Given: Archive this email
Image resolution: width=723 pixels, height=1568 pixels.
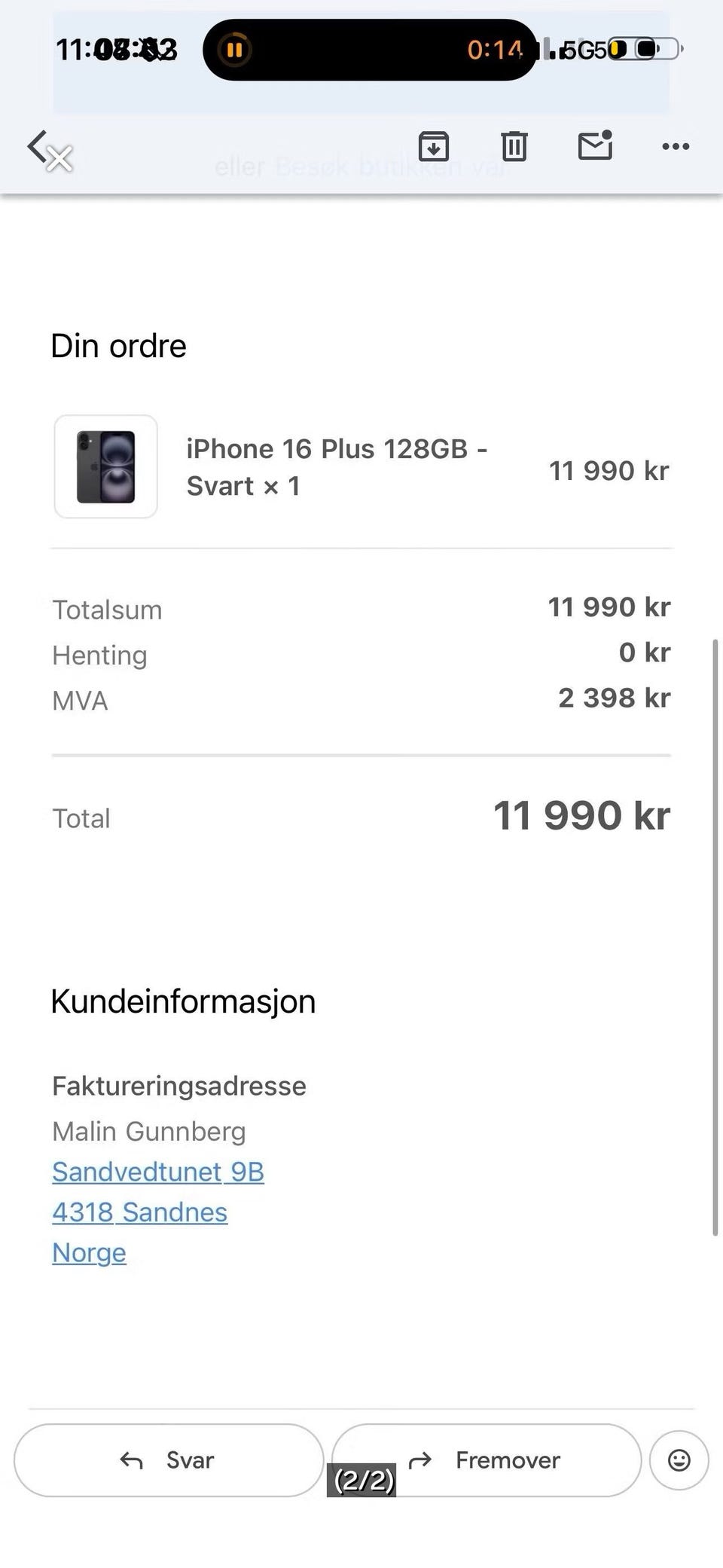Looking at the screenshot, I should tap(434, 146).
